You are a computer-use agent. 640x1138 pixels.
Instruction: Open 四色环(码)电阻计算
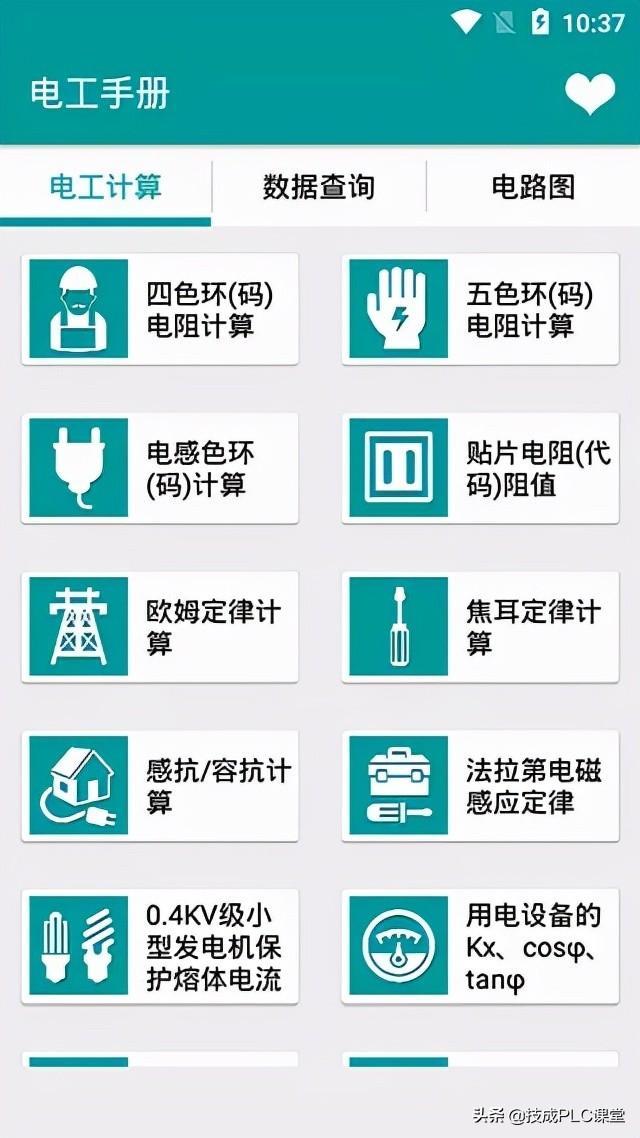160,309
